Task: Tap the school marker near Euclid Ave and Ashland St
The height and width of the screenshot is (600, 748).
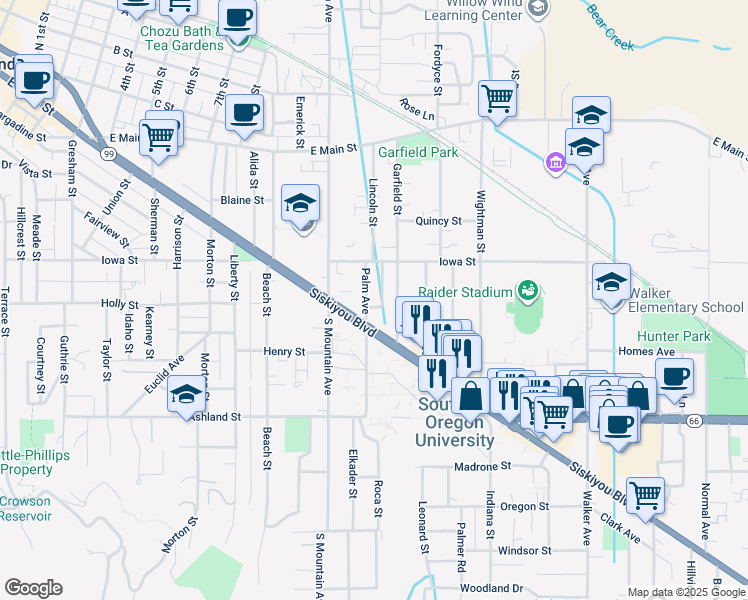Action: (x=187, y=394)
